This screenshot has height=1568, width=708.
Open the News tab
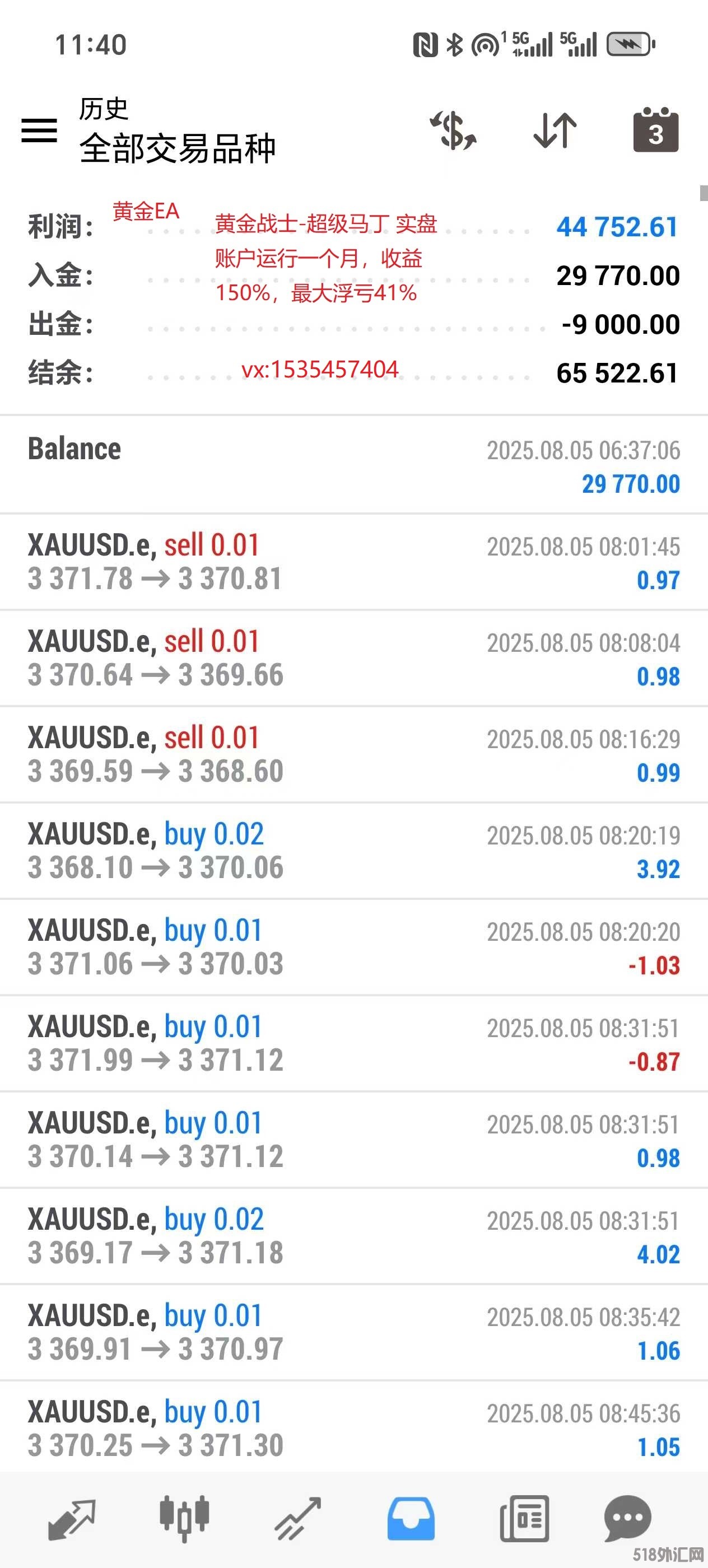tap(524, 1519)
